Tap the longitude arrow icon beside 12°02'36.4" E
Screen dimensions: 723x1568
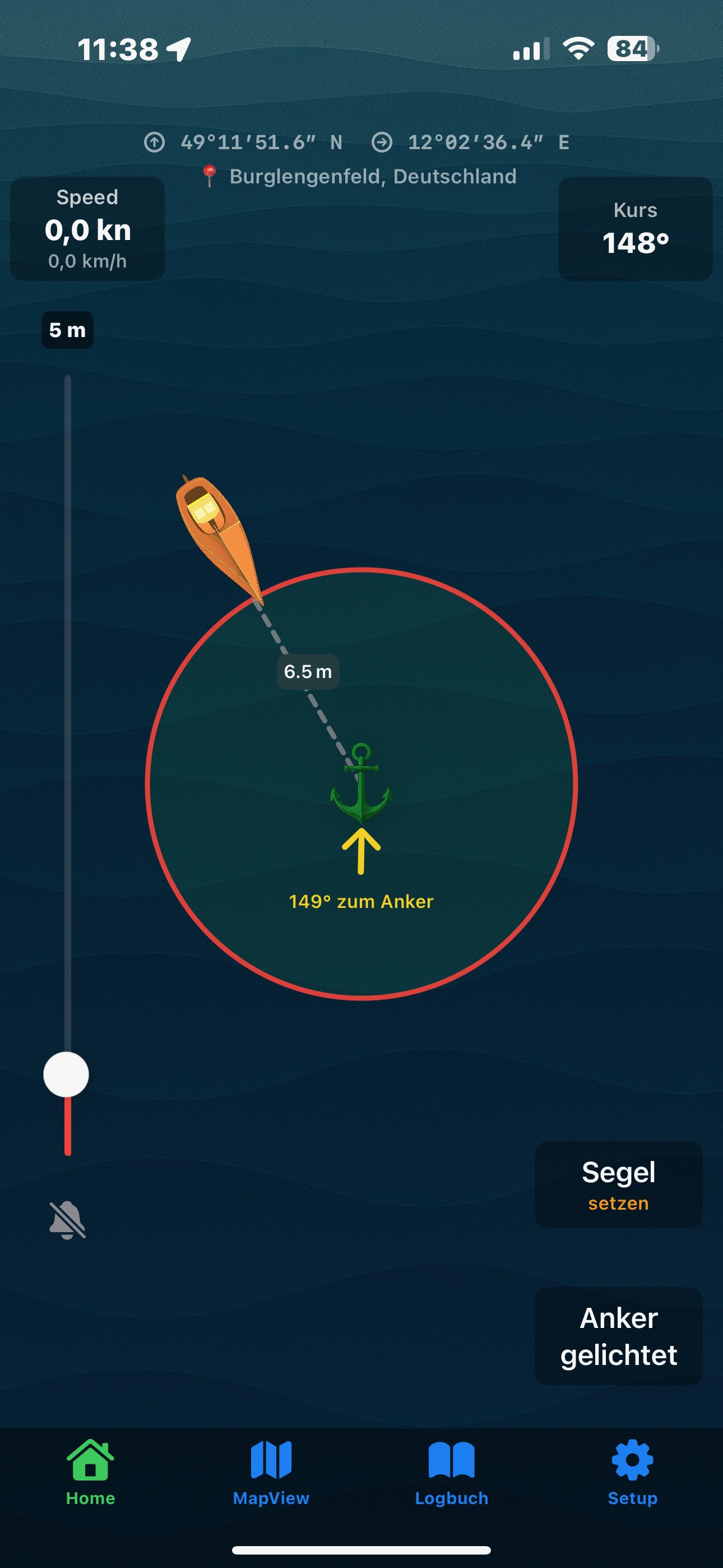[382, 142]
